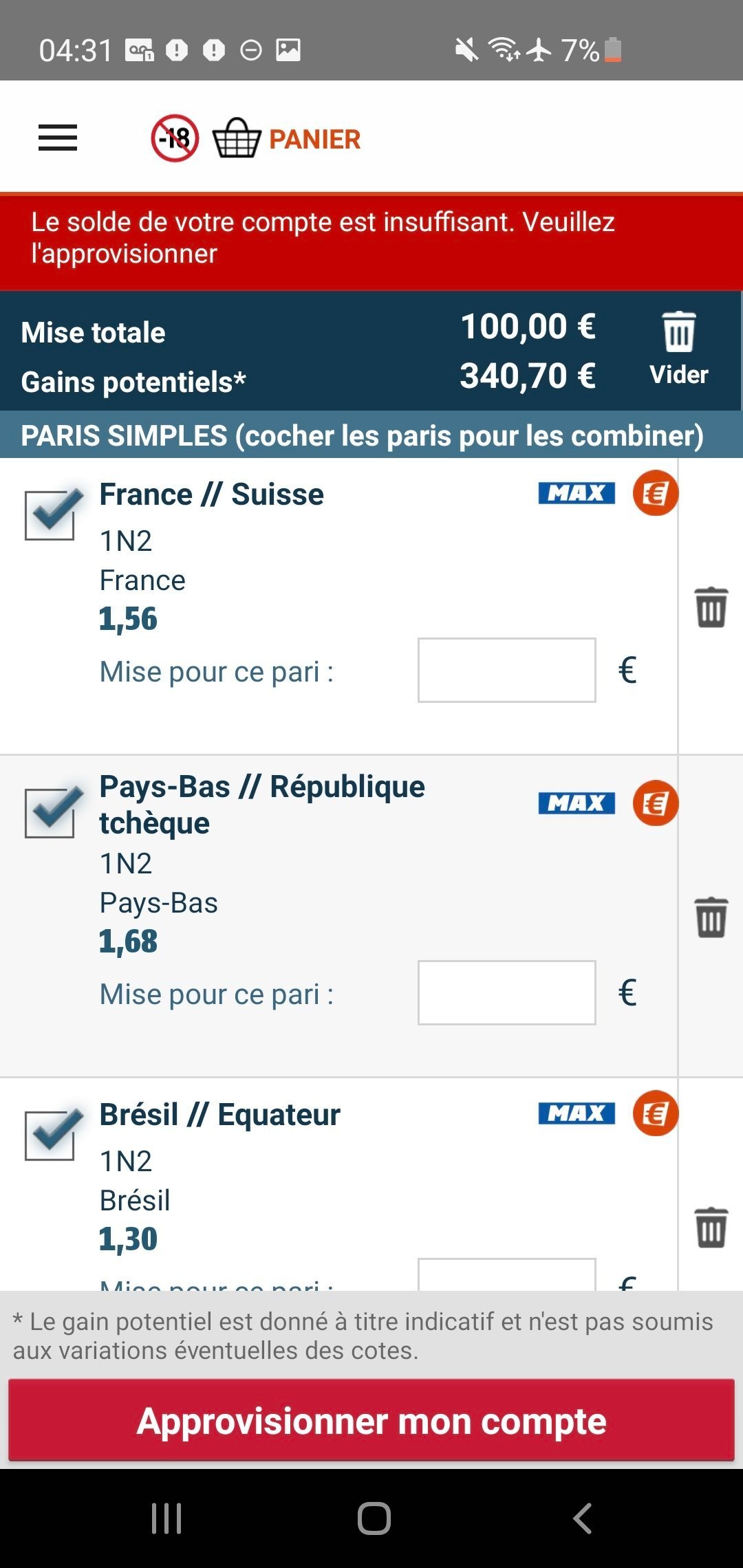Open the hamburger menu
Image resolution: width=743 pixels, height=1568 pixels.
coord(58,138)
